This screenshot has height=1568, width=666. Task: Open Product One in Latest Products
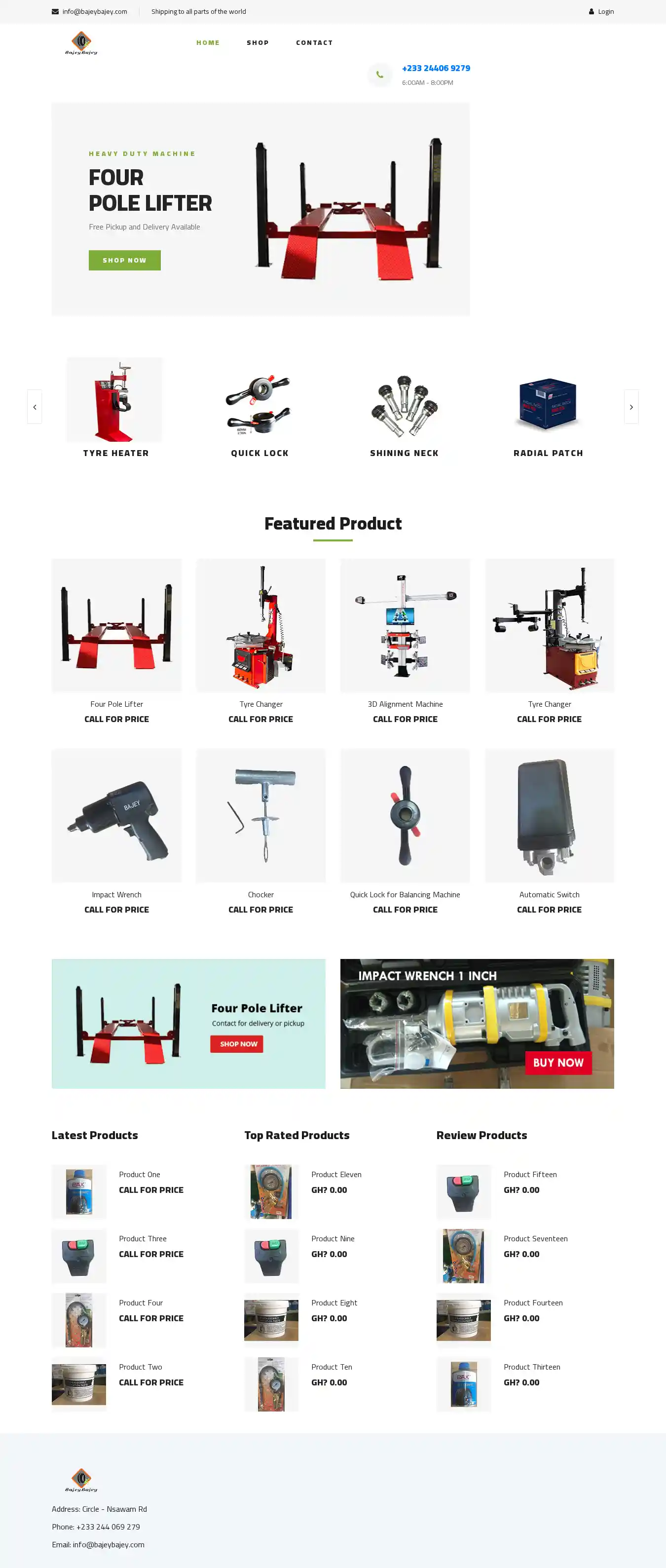pos(139,1174)
